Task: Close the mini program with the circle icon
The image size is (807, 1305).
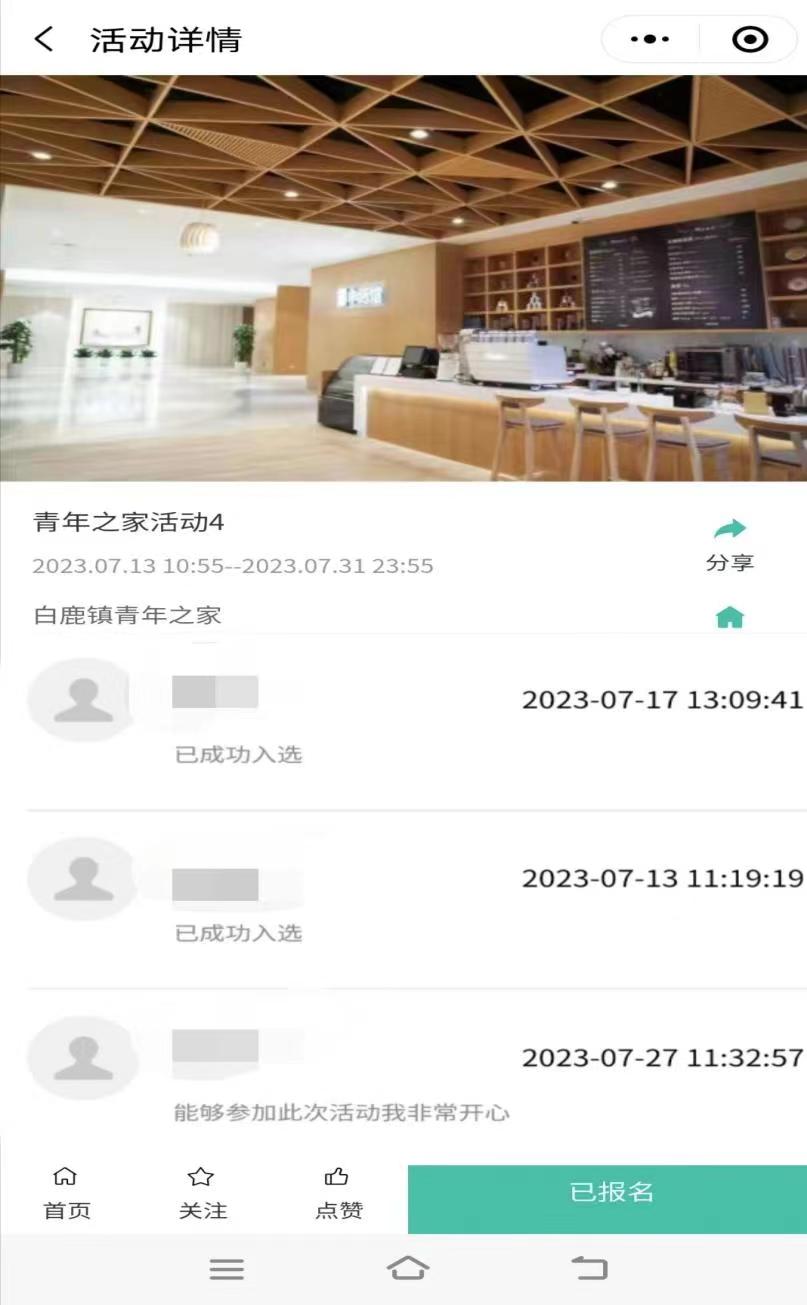Action: click(x=750, y=40)
